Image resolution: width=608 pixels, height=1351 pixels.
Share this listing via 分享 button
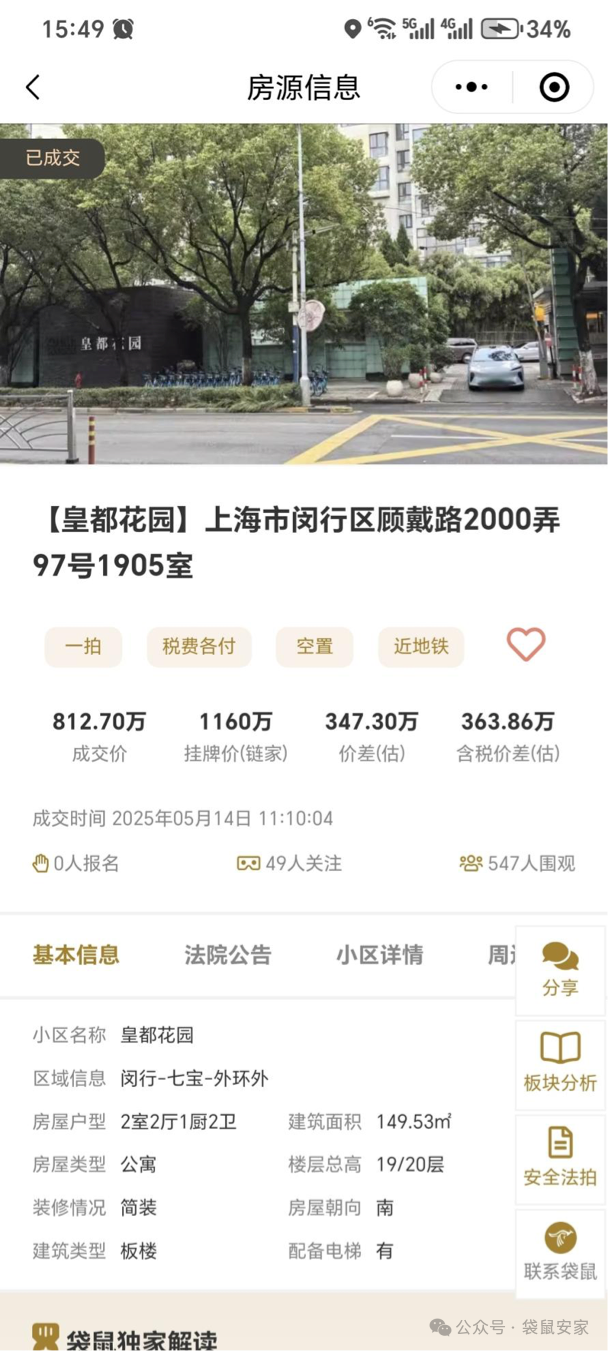[560, 970]
